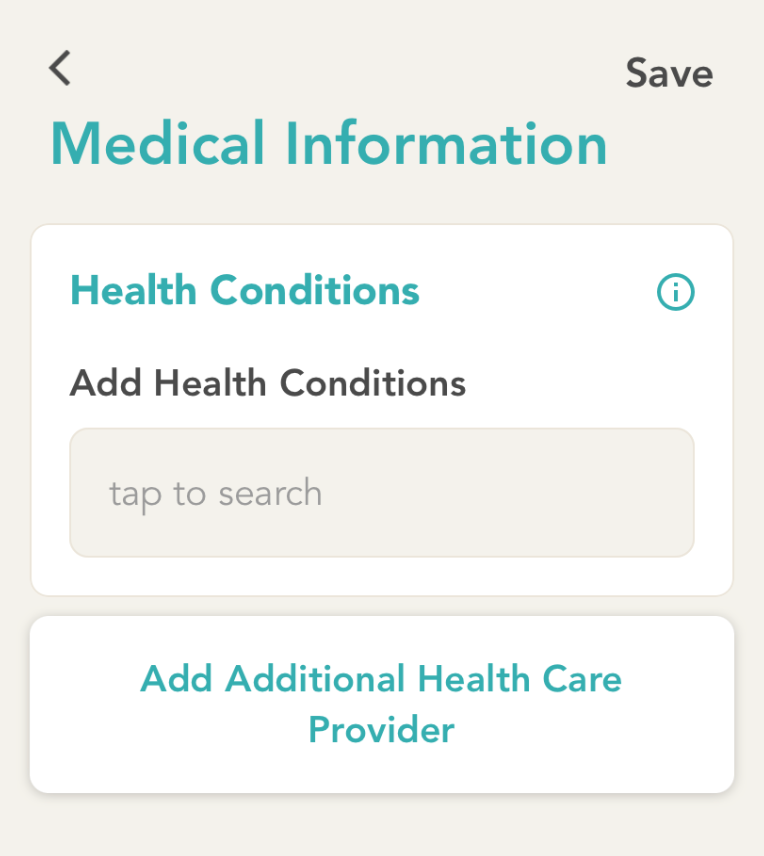
Task: Open search within the Health Conditions card
Action: [381, 492]
